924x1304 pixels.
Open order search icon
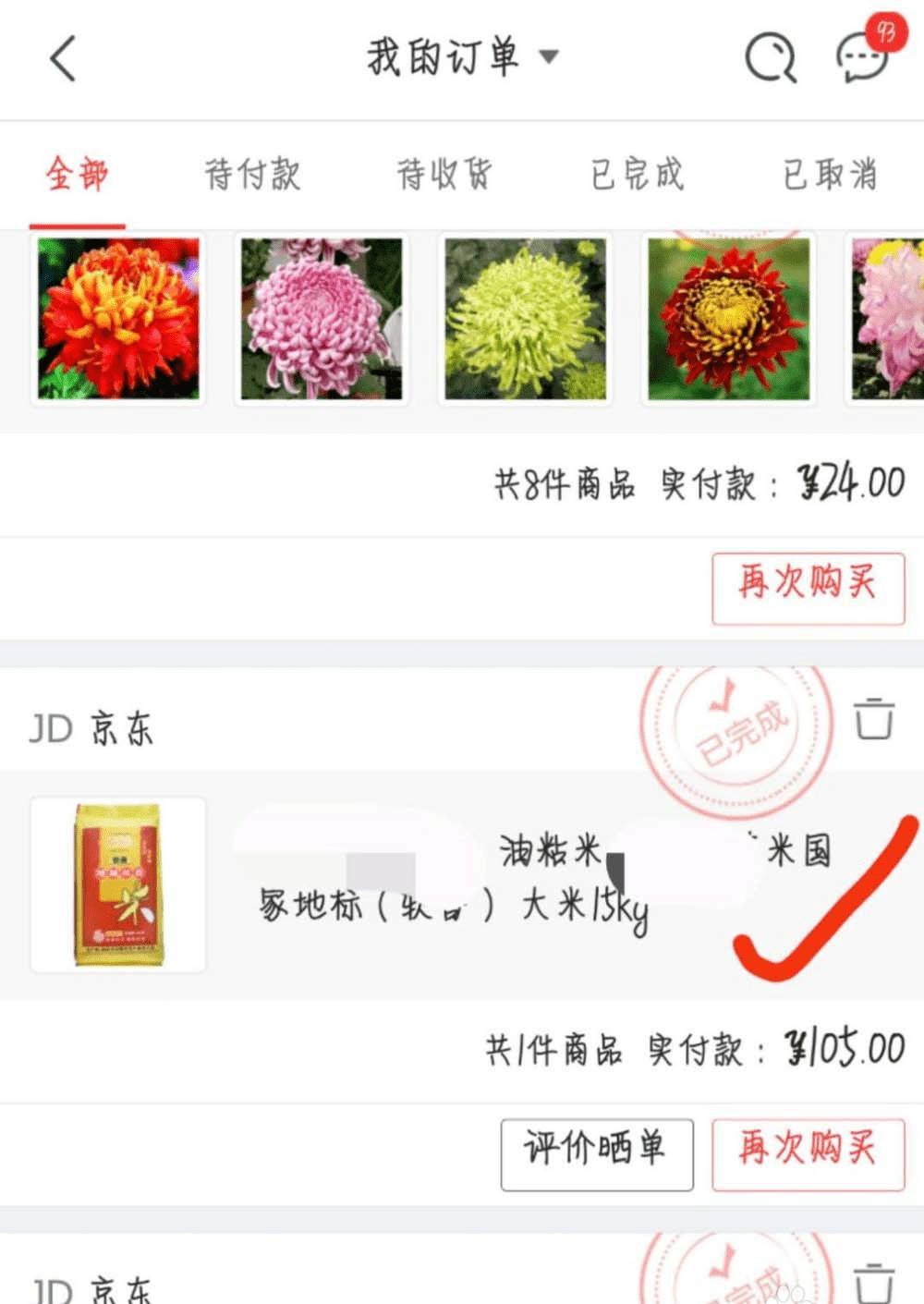771,57
